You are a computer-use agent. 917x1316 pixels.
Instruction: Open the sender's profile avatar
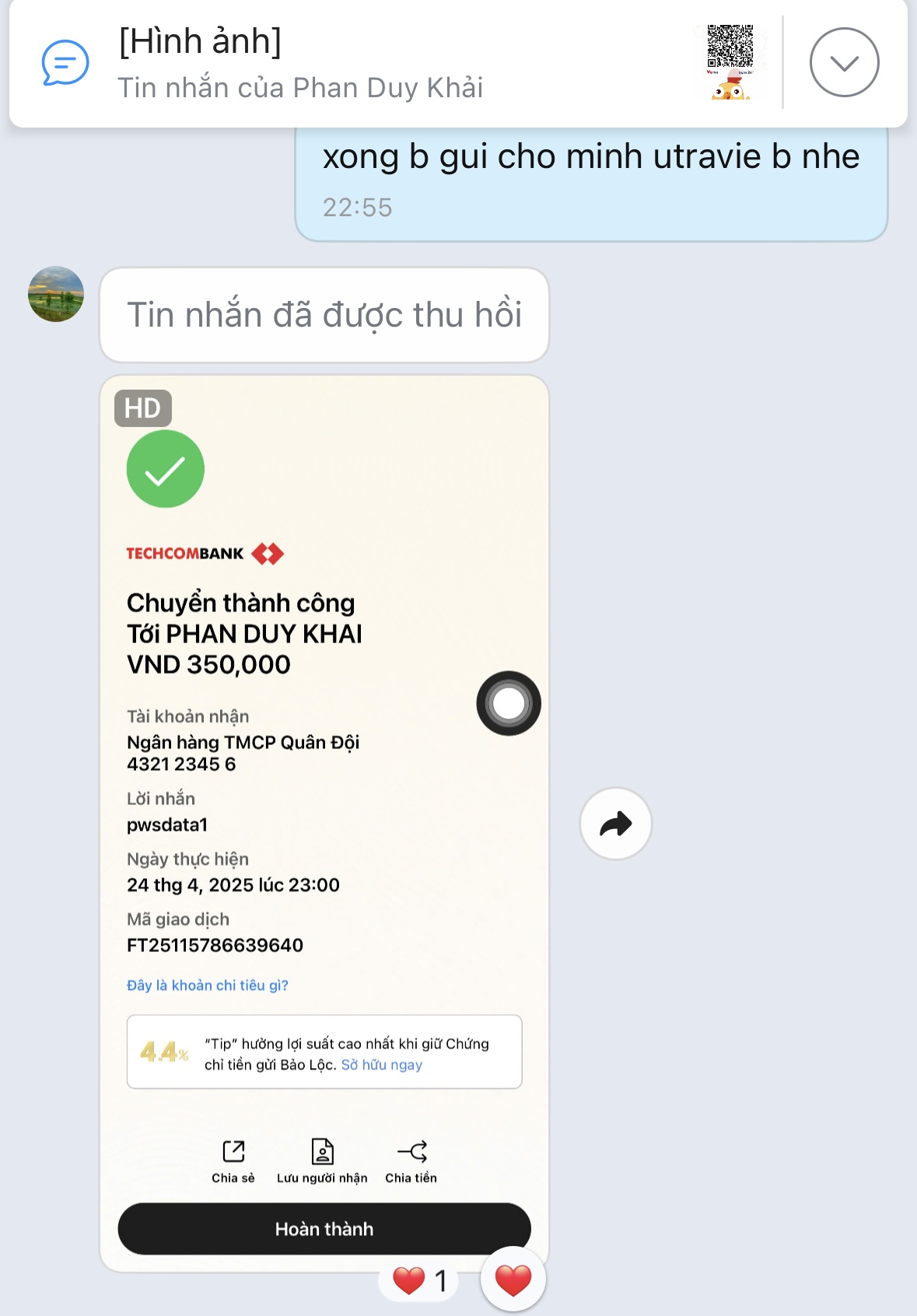(x=56, y=294)
